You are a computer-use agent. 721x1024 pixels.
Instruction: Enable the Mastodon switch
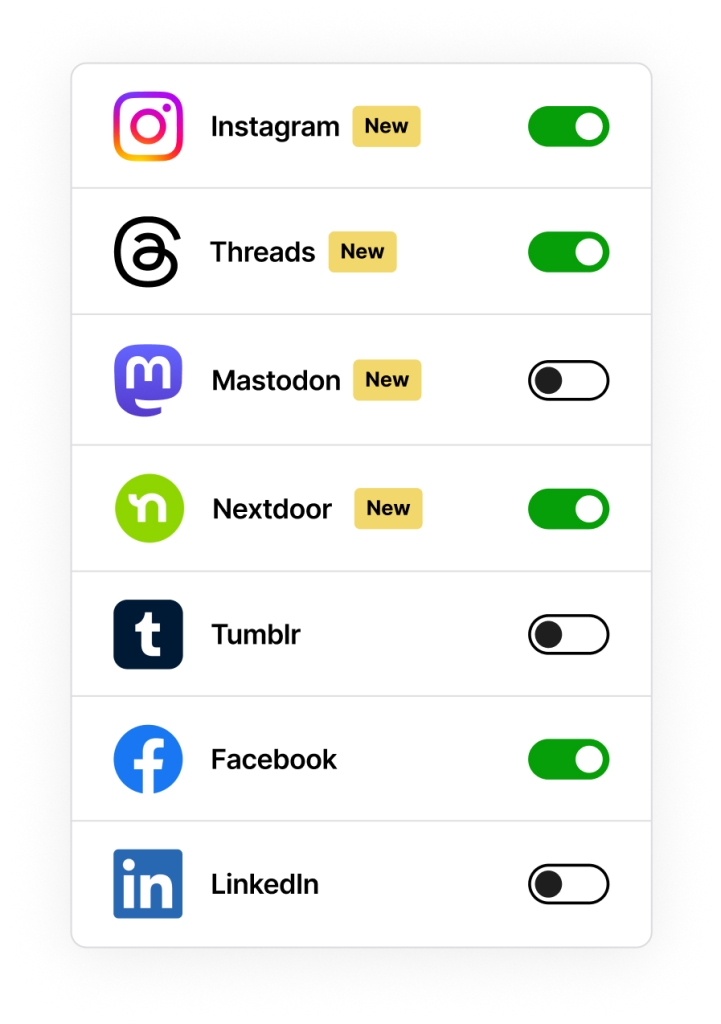click(568, 380)
